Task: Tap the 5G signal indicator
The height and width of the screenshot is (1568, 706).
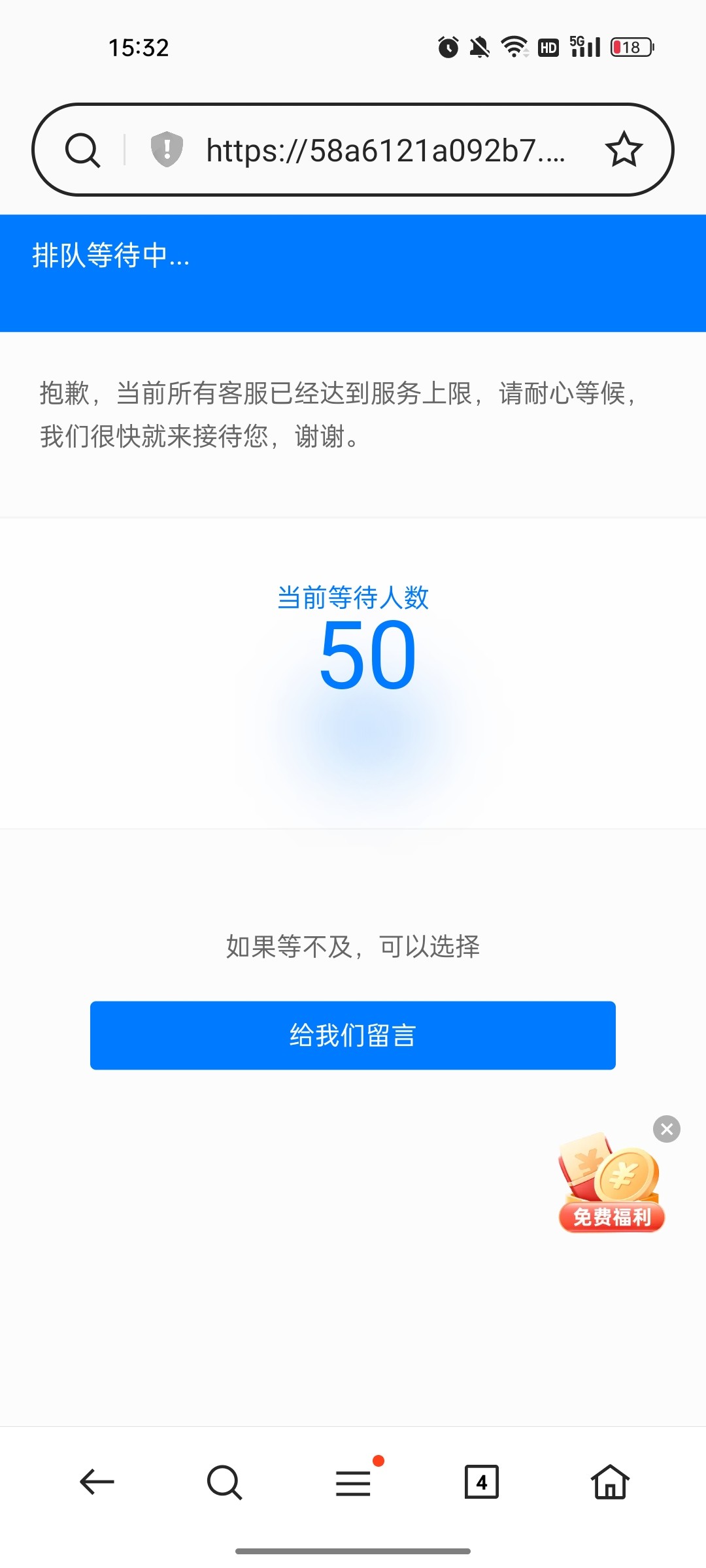Action: click(x=585, y=47)
